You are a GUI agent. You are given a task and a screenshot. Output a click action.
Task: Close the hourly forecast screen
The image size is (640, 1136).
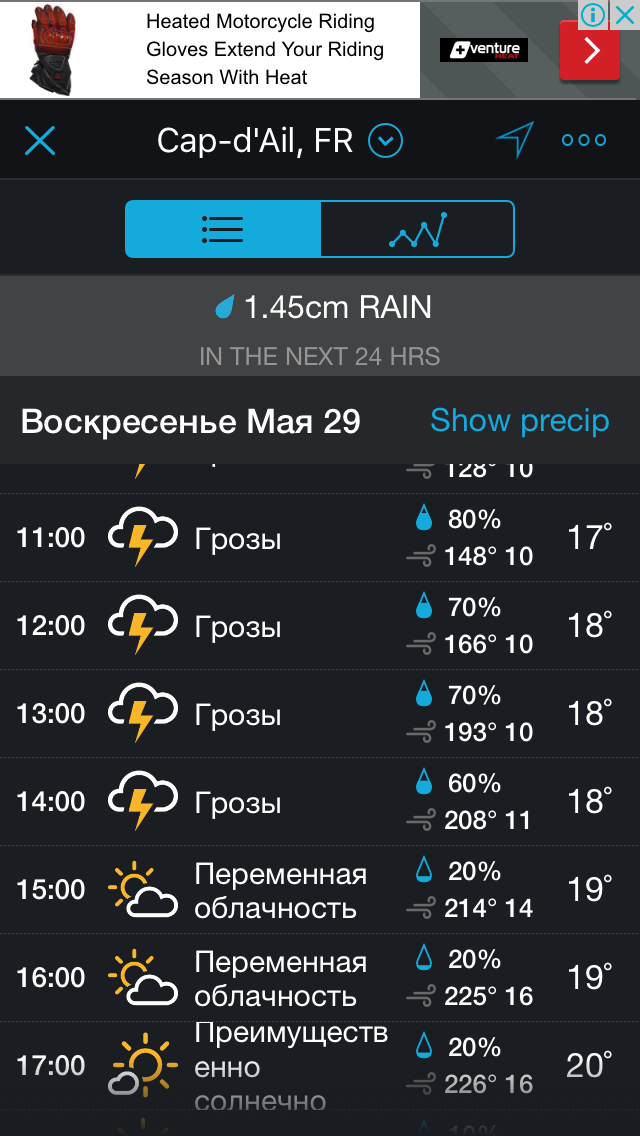(40, 141)
